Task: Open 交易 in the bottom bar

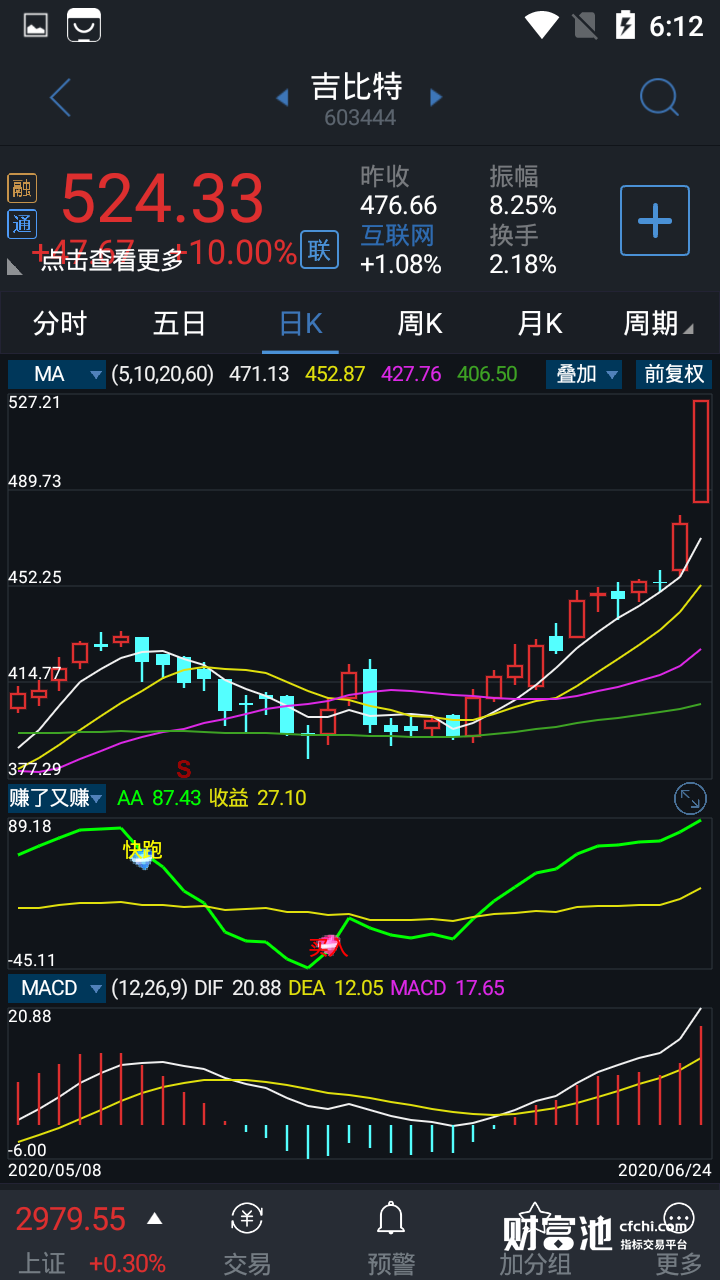Action: point(247,1238)
